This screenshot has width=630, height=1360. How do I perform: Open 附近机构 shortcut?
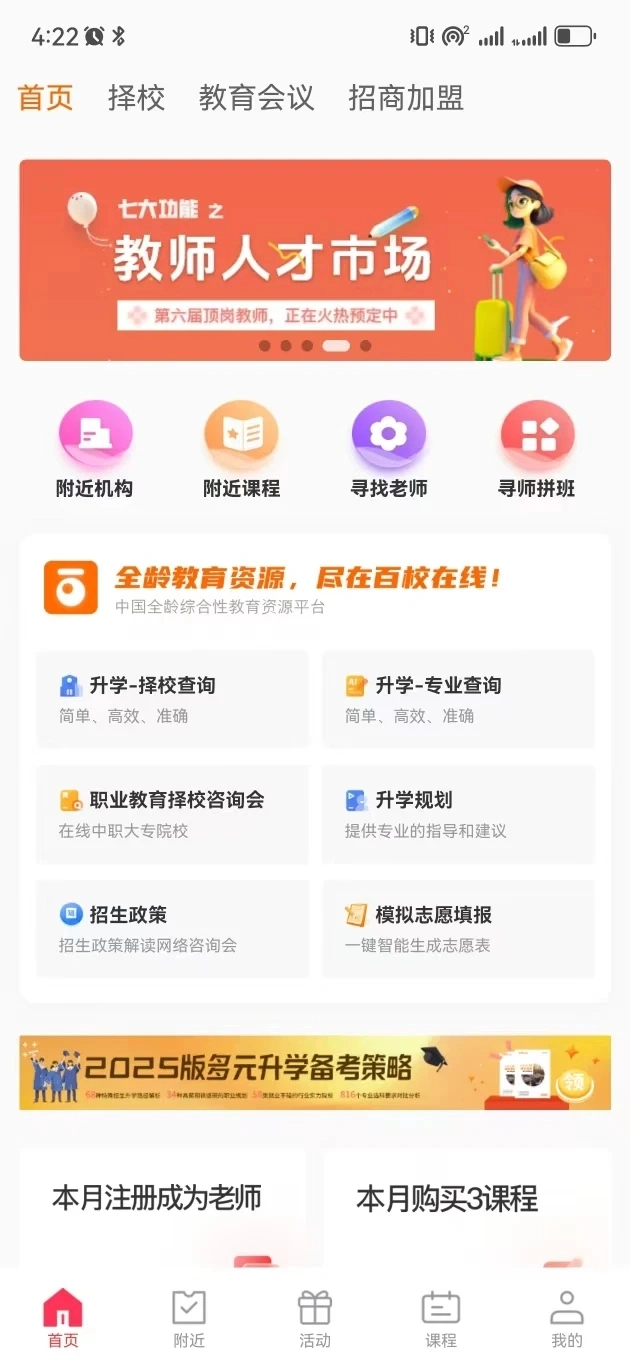coord(94,450)
